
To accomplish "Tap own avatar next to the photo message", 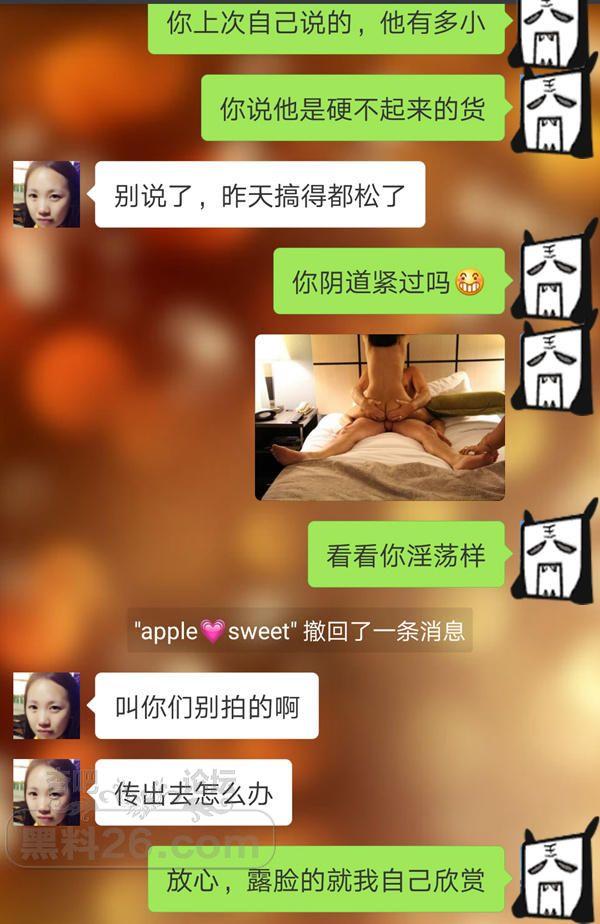I will (554, 368).
